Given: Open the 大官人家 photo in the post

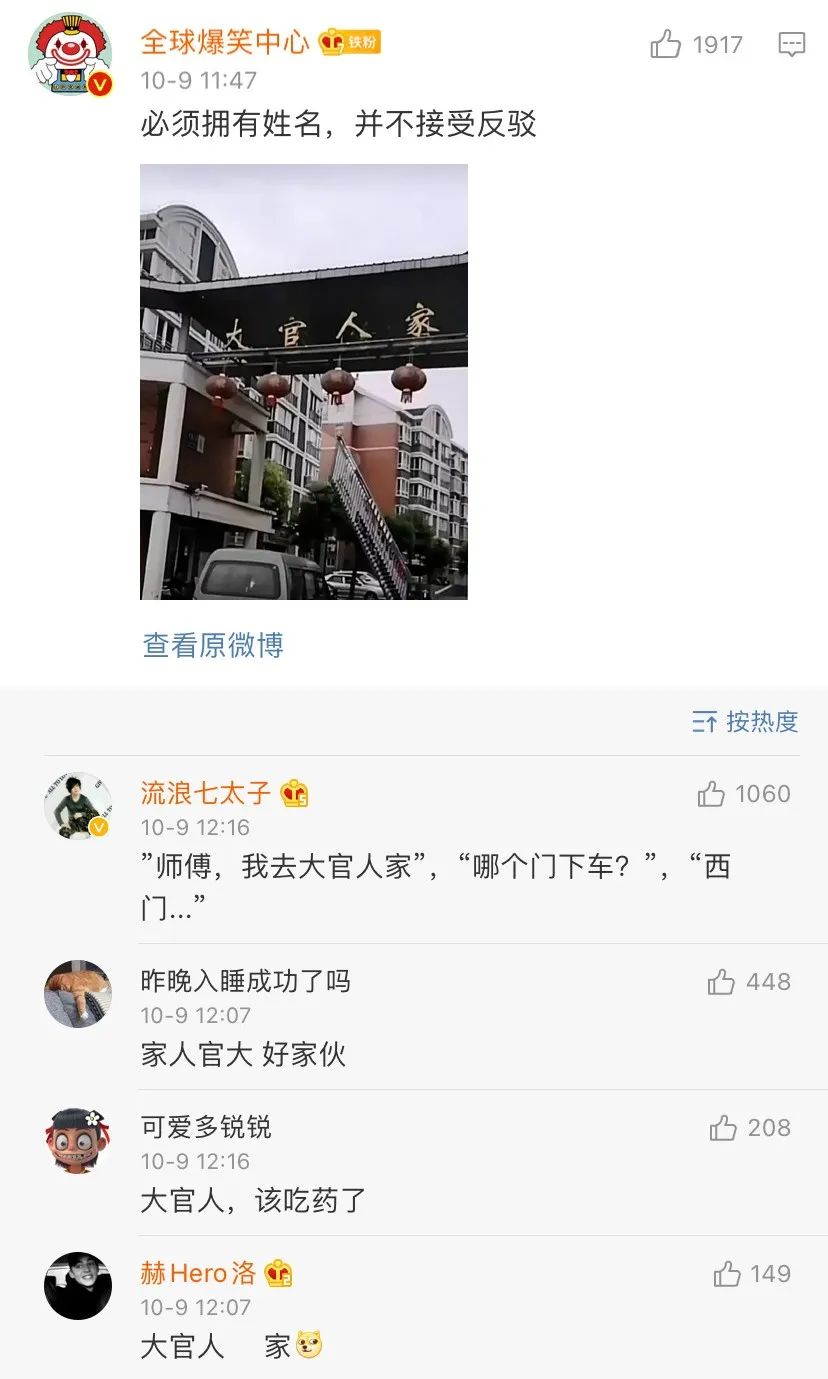Looking at the screenshot, I should pos(304,382).
